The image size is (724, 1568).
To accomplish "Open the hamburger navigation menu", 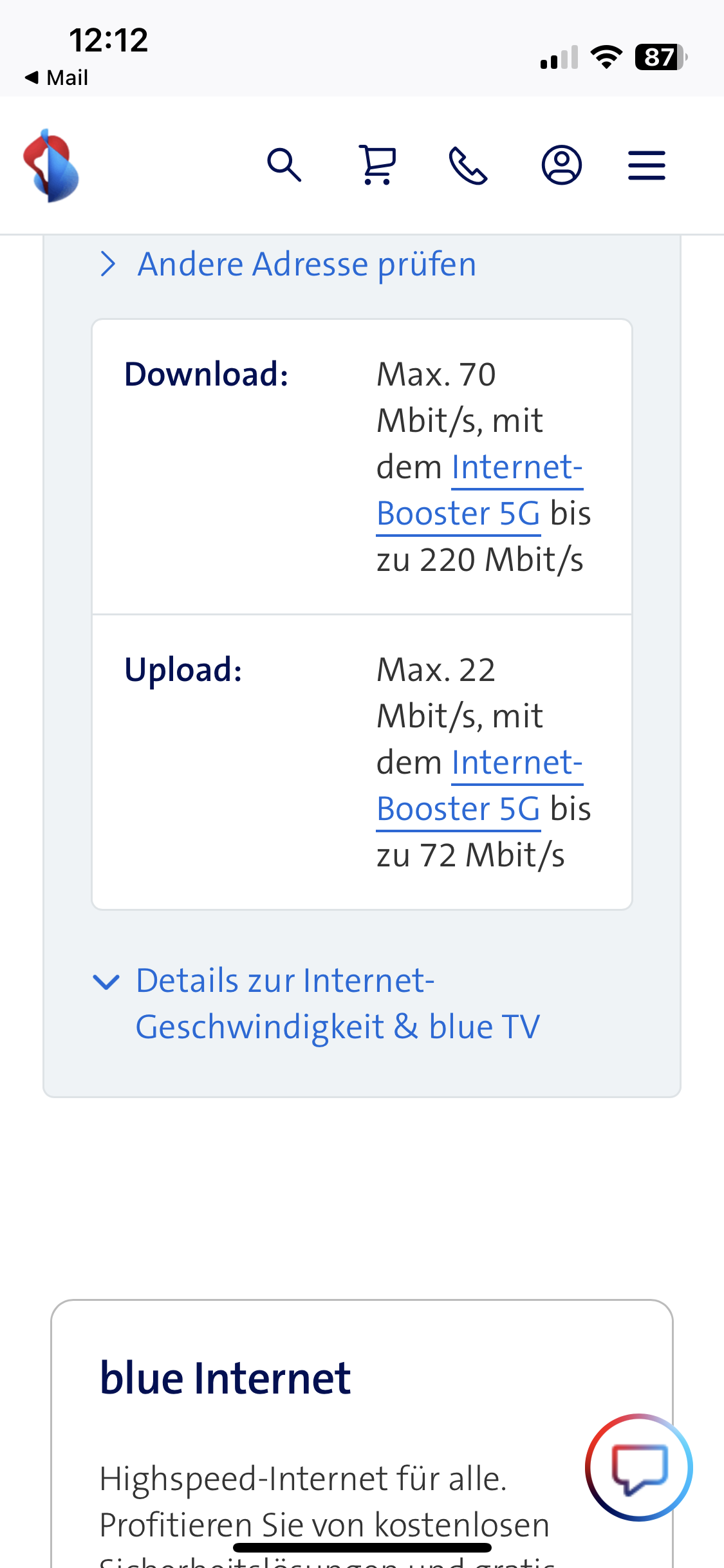I will click(646, 165).
